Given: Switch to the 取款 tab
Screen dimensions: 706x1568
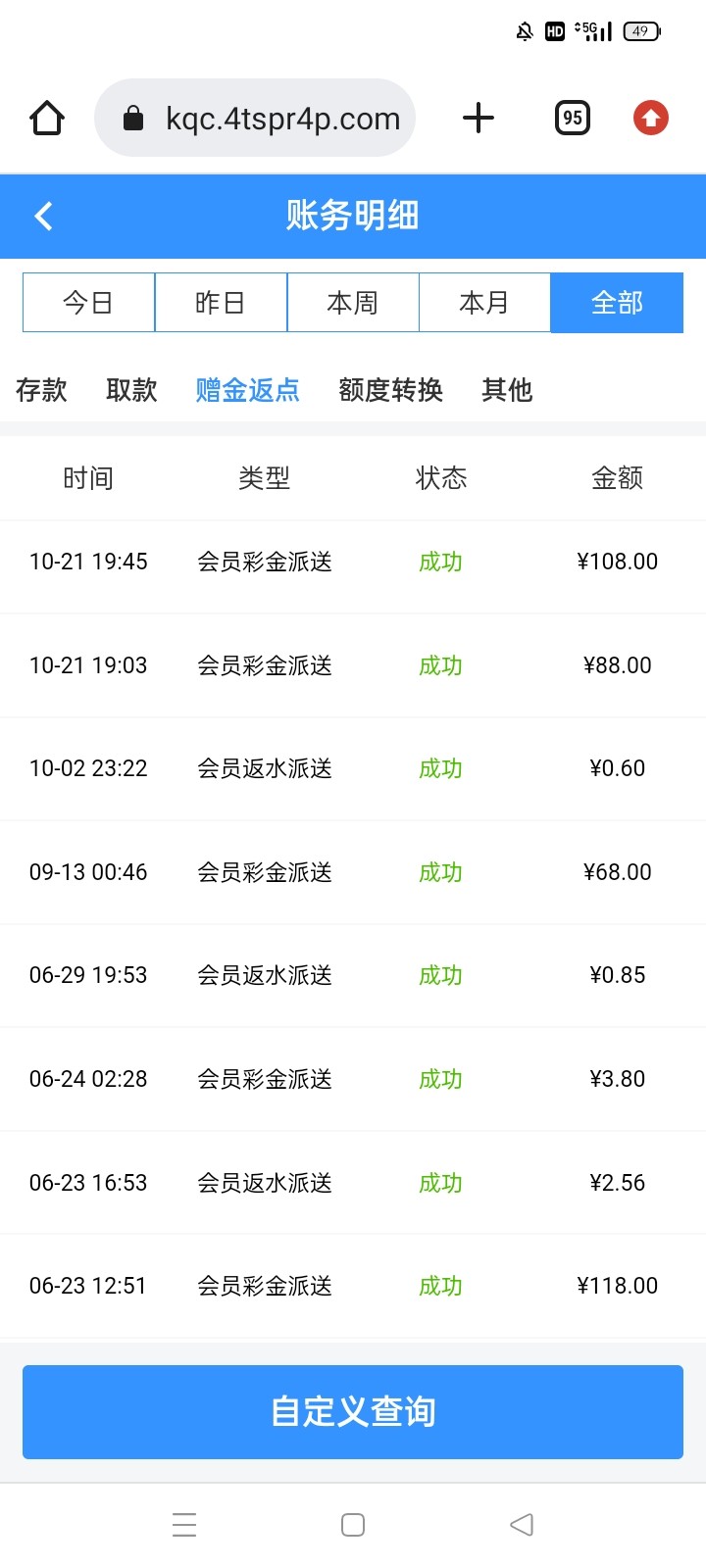Looking at the screenshot, I should tap(131, 390).
